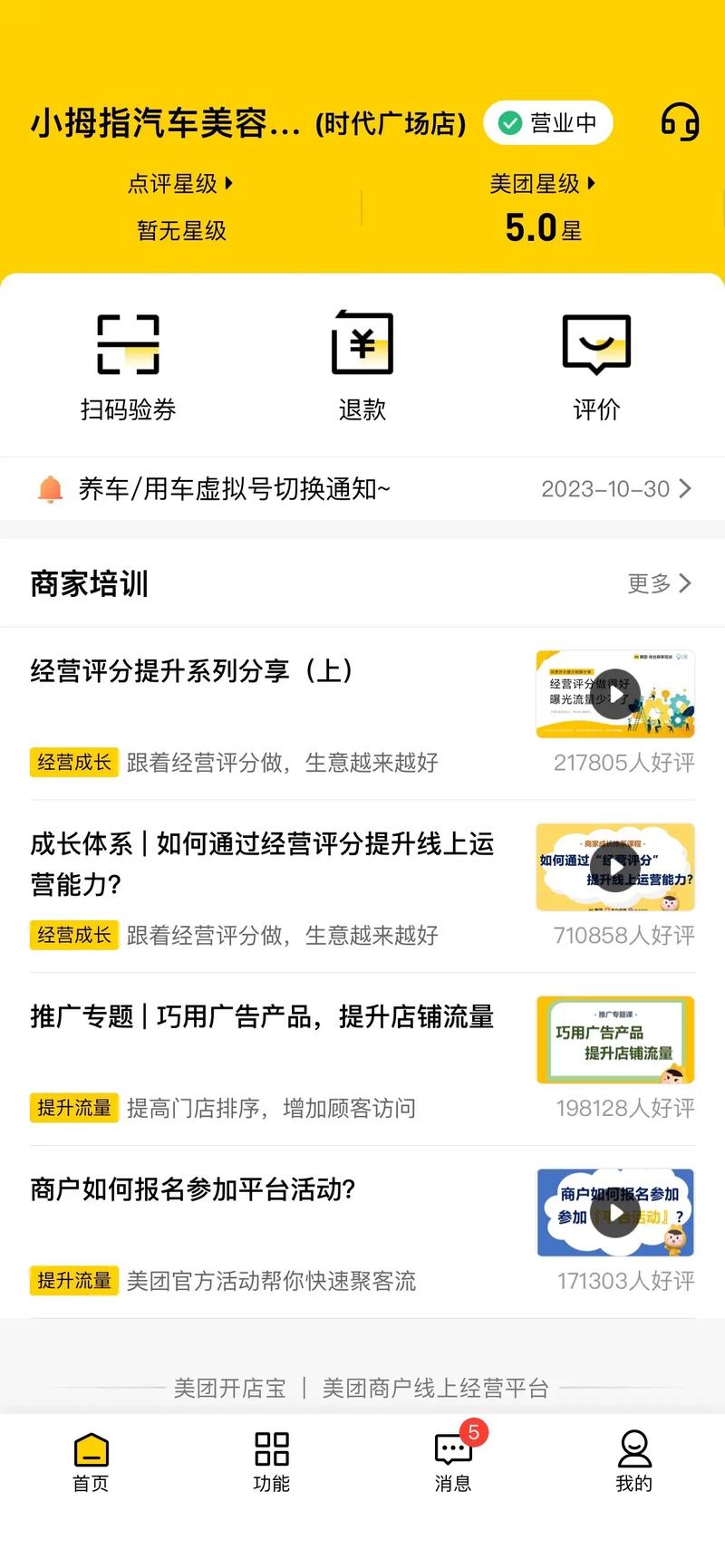This screenshot has height=1568, width=725.
Task: Tap the 经营成长 tag label
Action: 73,763
